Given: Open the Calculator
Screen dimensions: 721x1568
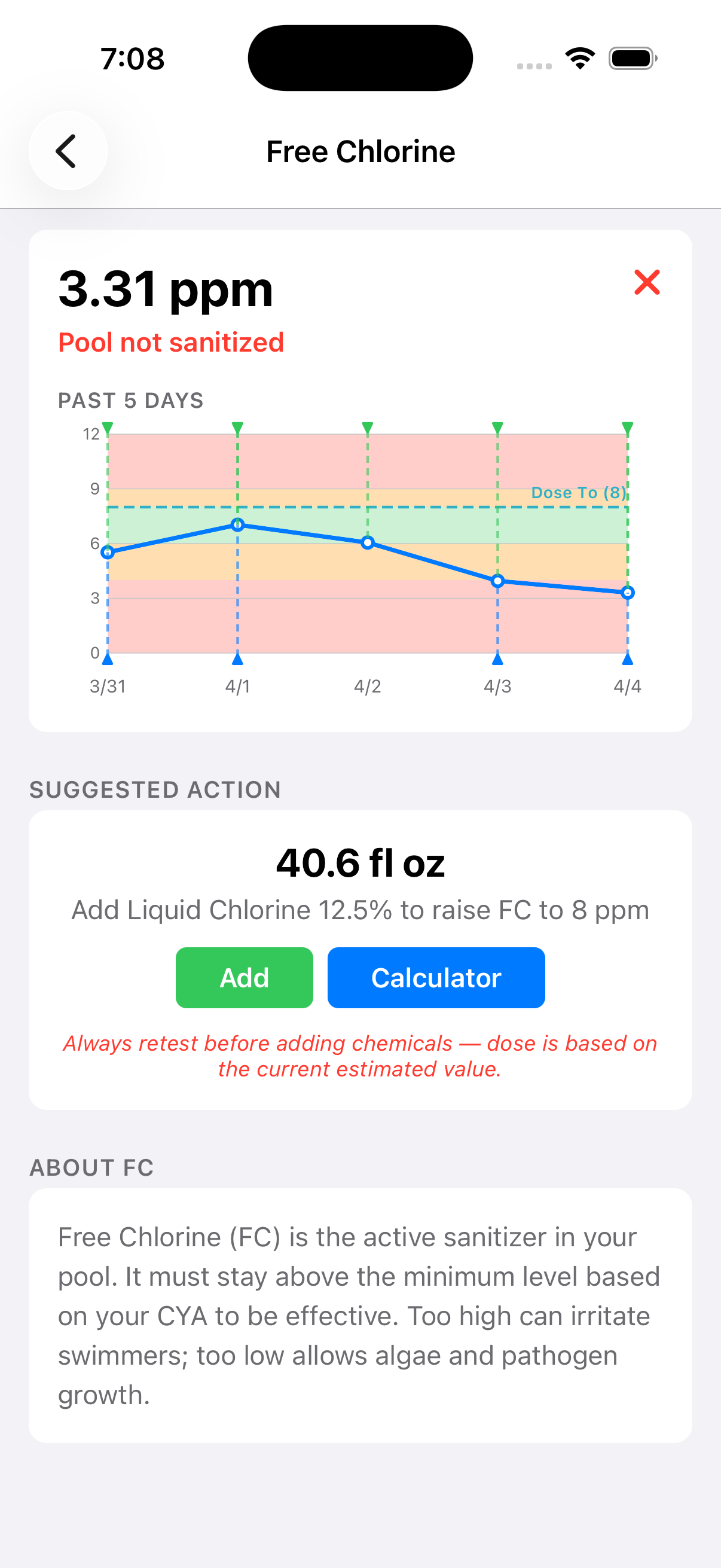Looking at the screenshot, I should [436, 978].
